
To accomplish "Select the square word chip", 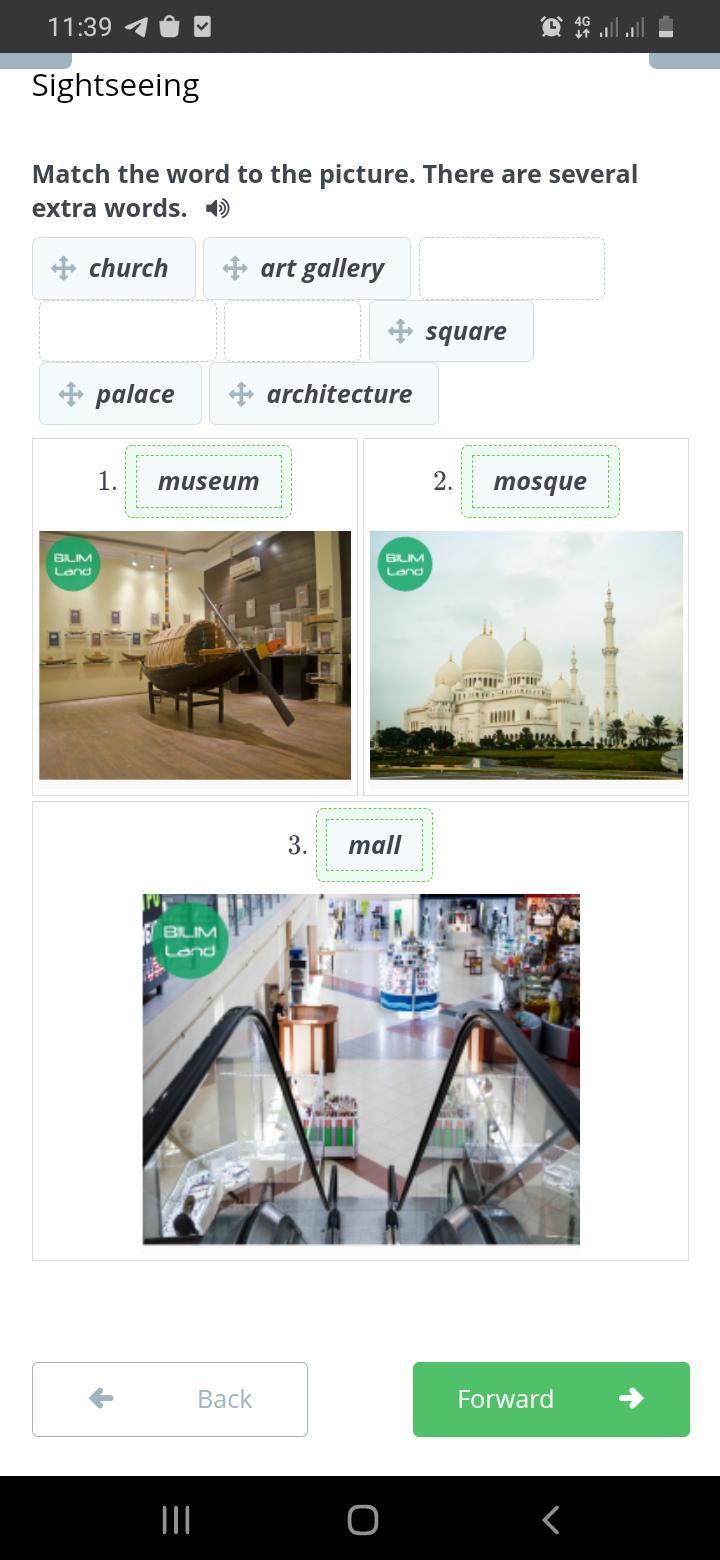I will coord(451,331).
